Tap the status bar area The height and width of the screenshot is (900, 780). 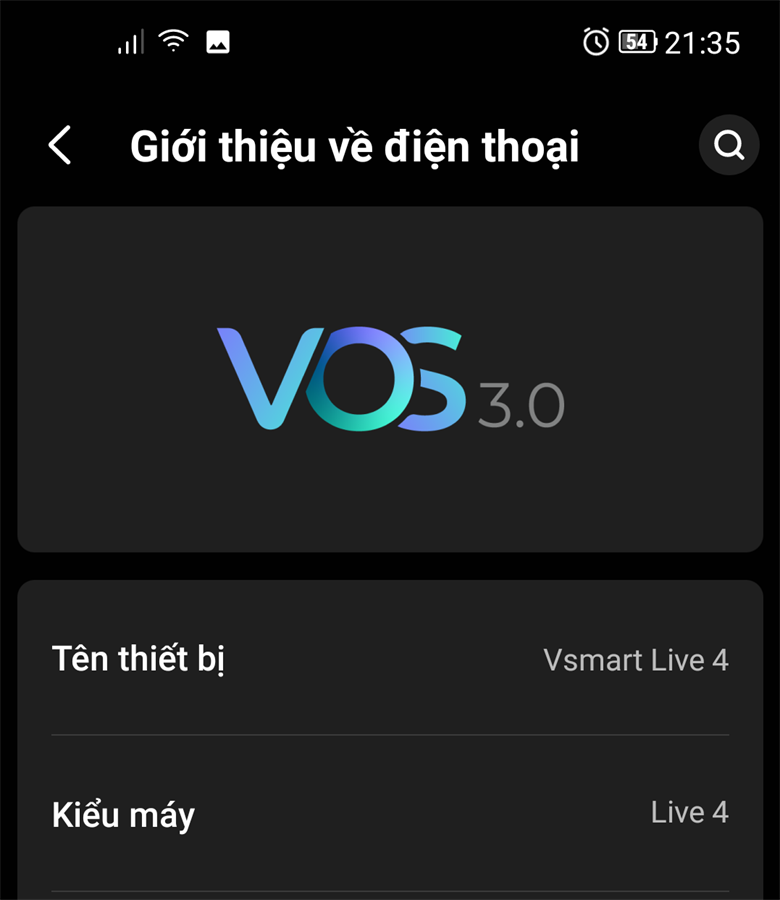[390, 42]
